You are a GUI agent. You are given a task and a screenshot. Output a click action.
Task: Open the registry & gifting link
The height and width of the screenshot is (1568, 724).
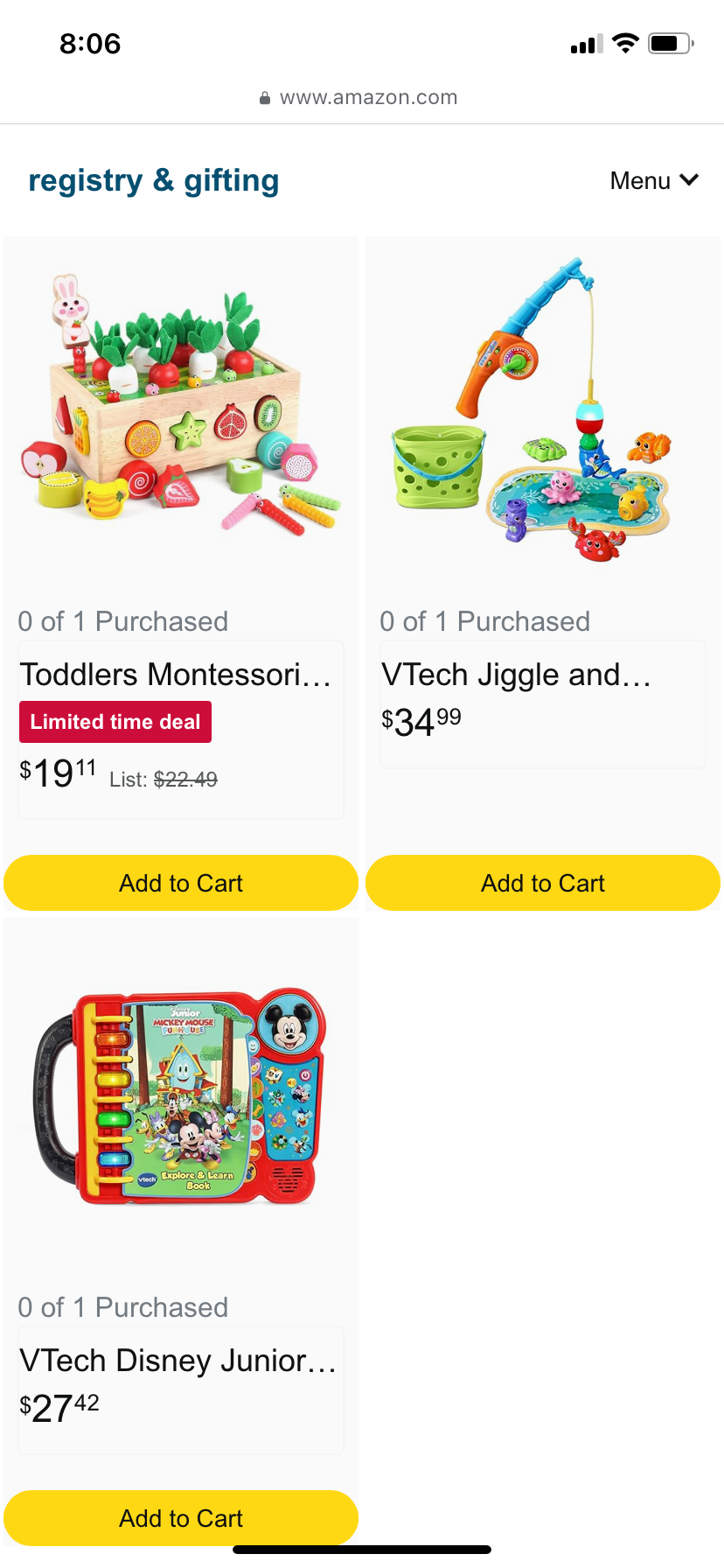[x=154, y=180]
